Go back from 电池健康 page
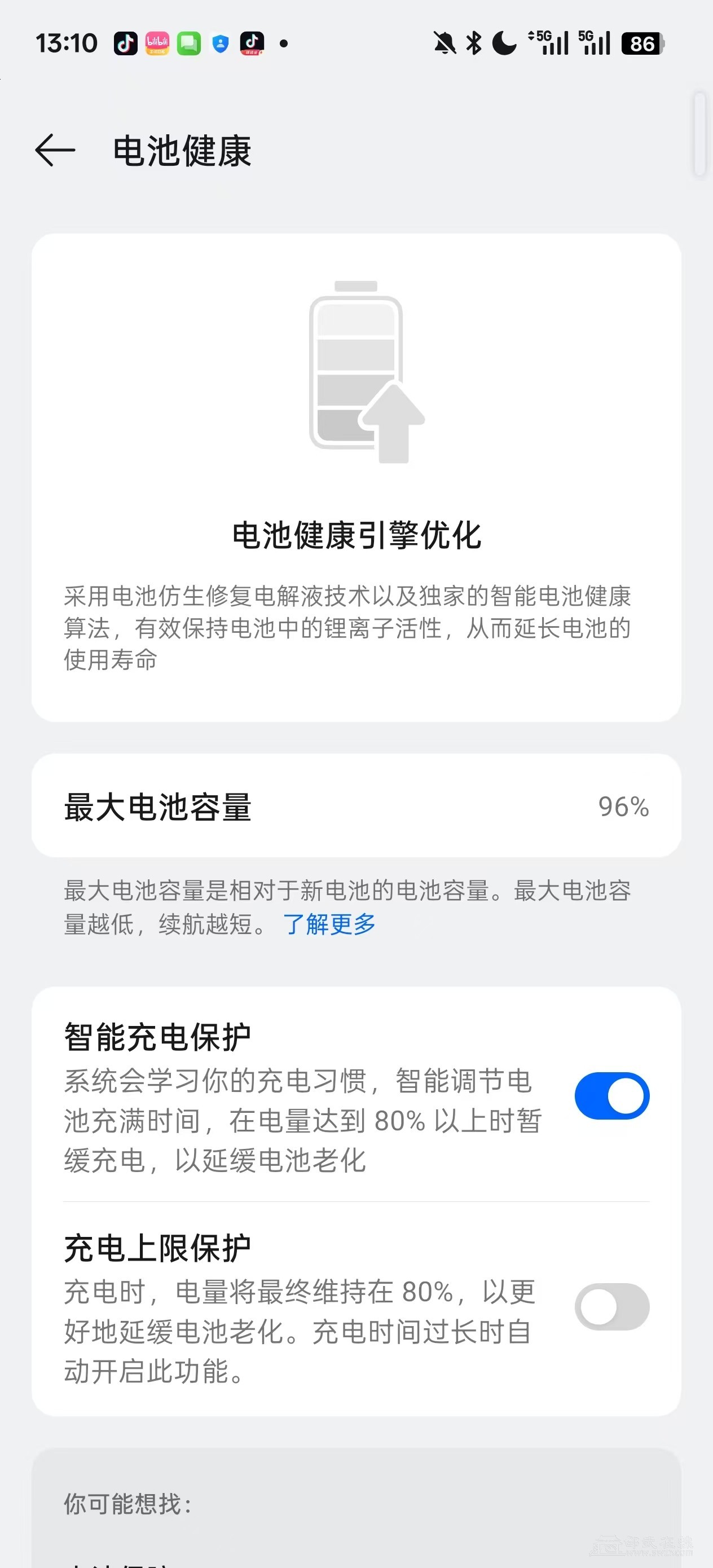The width and height of the screenshot is (713, 1568). tap(55, 151)
